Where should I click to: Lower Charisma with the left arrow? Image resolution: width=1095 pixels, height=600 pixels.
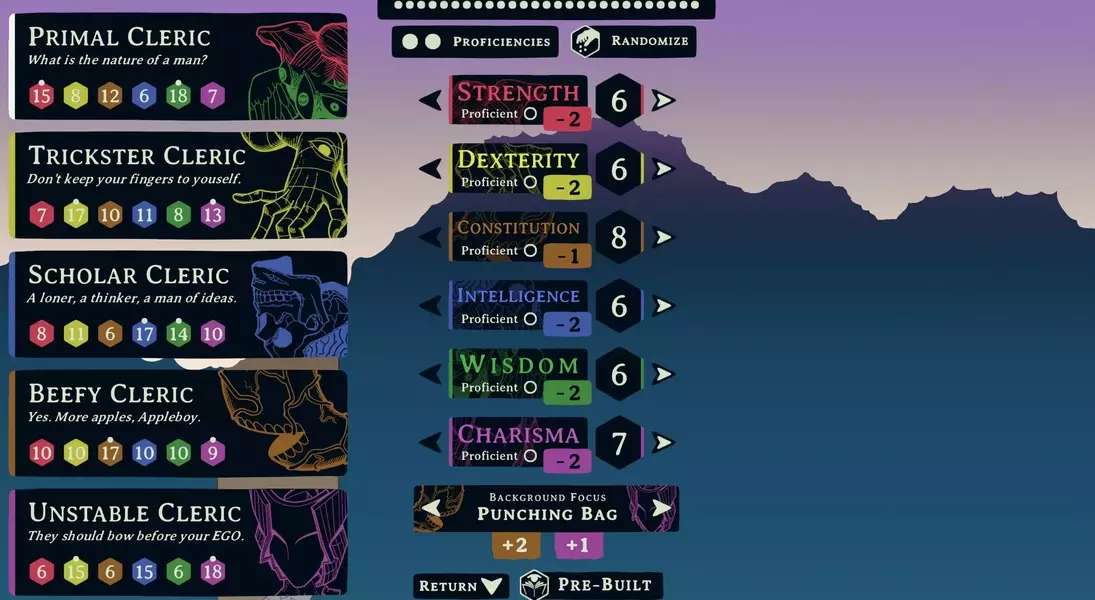pos(430,442)
